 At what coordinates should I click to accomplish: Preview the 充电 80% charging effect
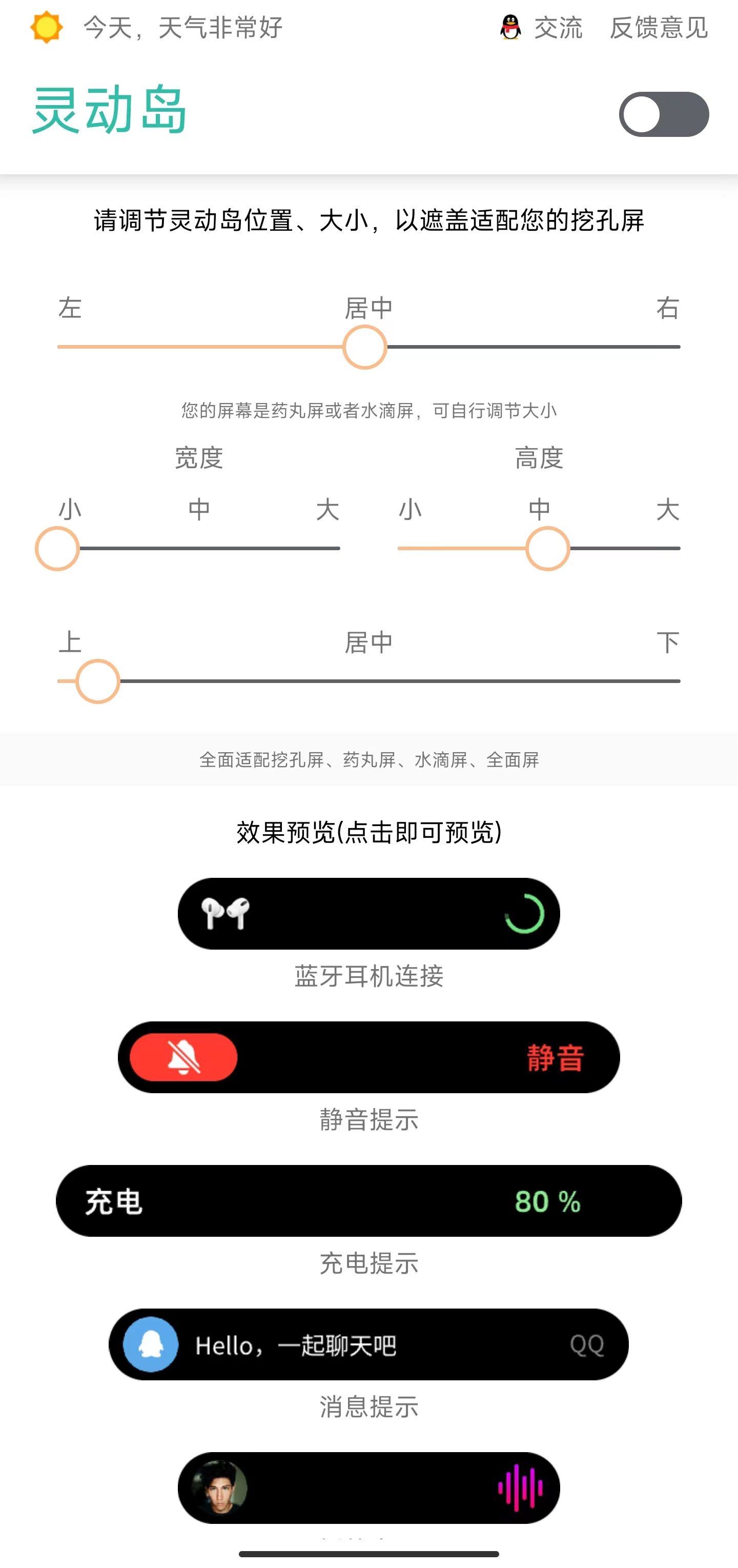[x=368, y=1201]
